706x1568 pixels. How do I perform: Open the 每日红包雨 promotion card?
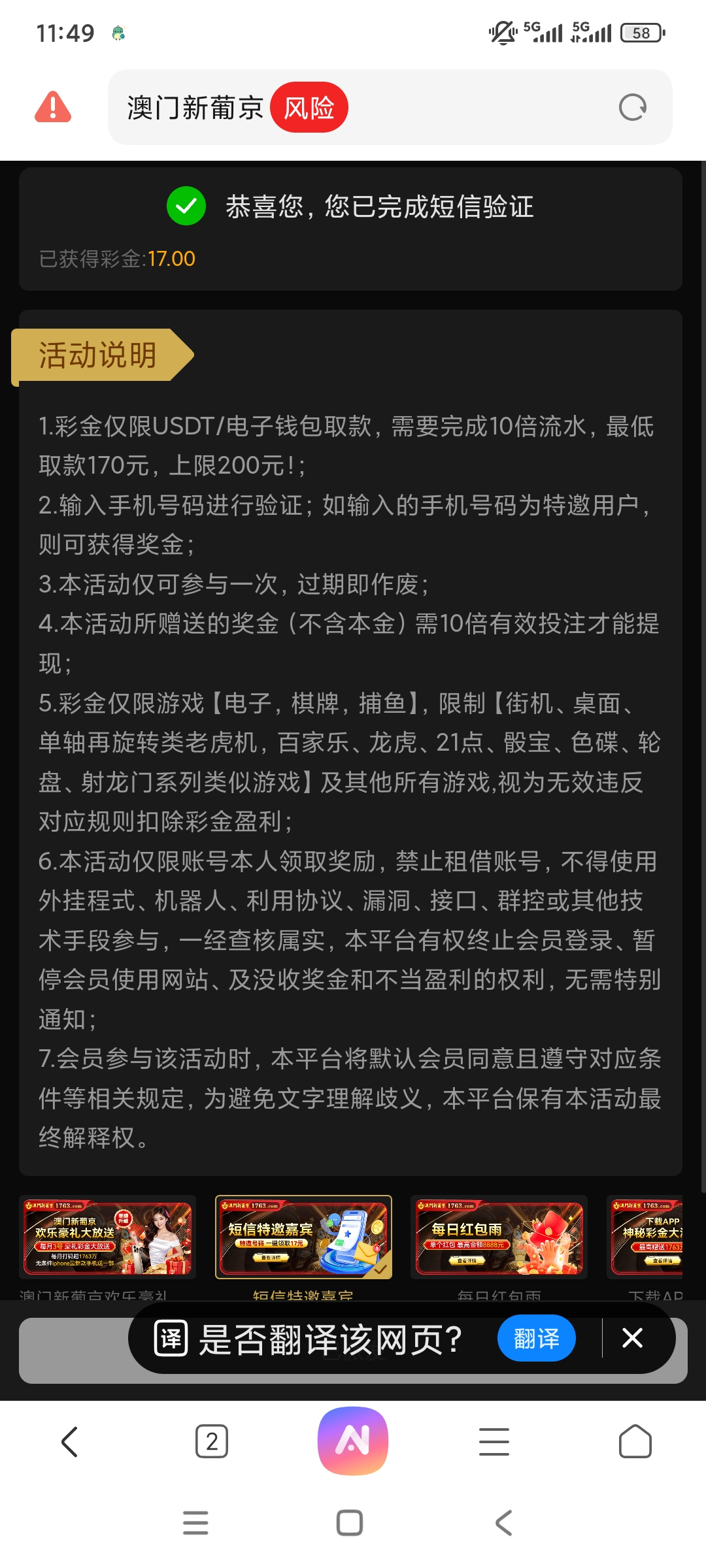click(499, 1237)
